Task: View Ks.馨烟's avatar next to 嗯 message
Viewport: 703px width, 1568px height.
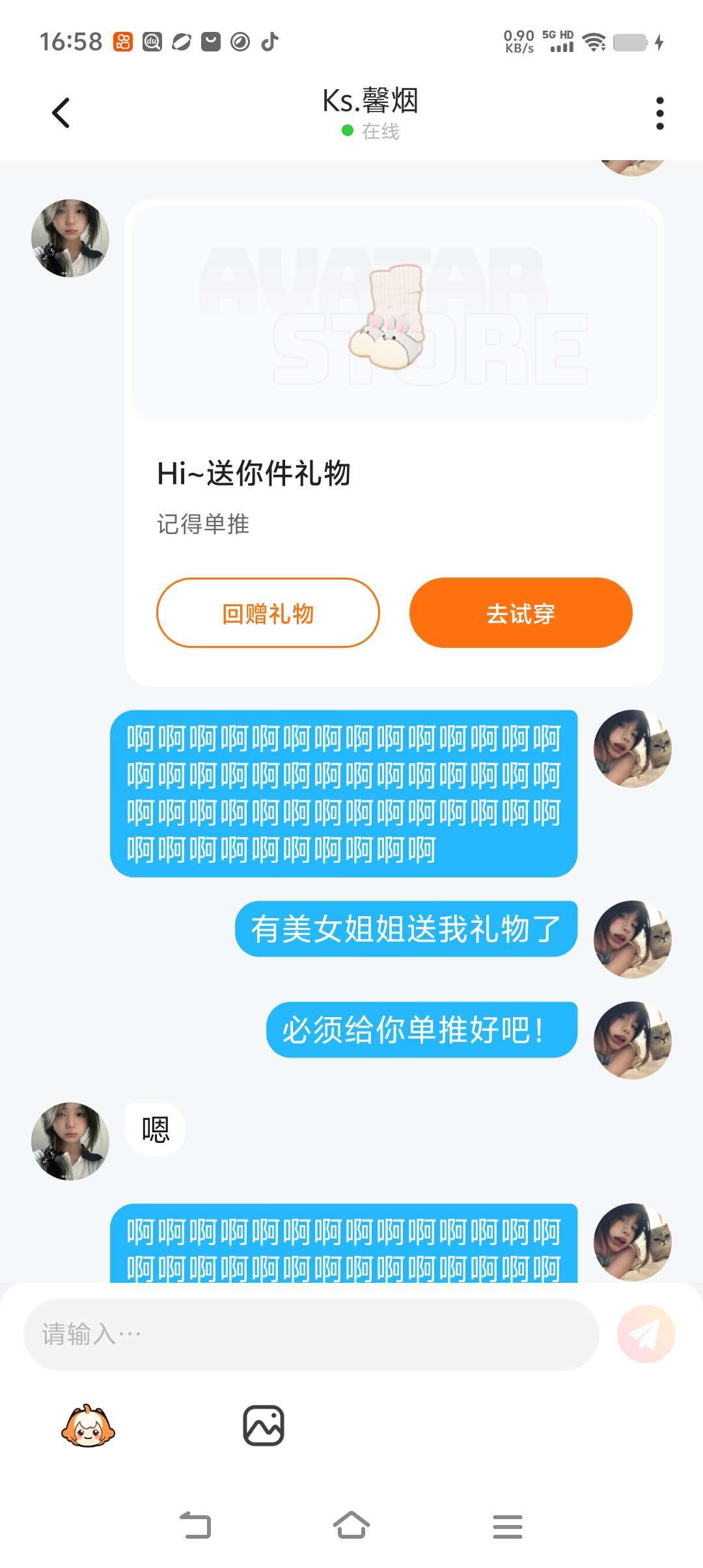Action: (70, 1141)
